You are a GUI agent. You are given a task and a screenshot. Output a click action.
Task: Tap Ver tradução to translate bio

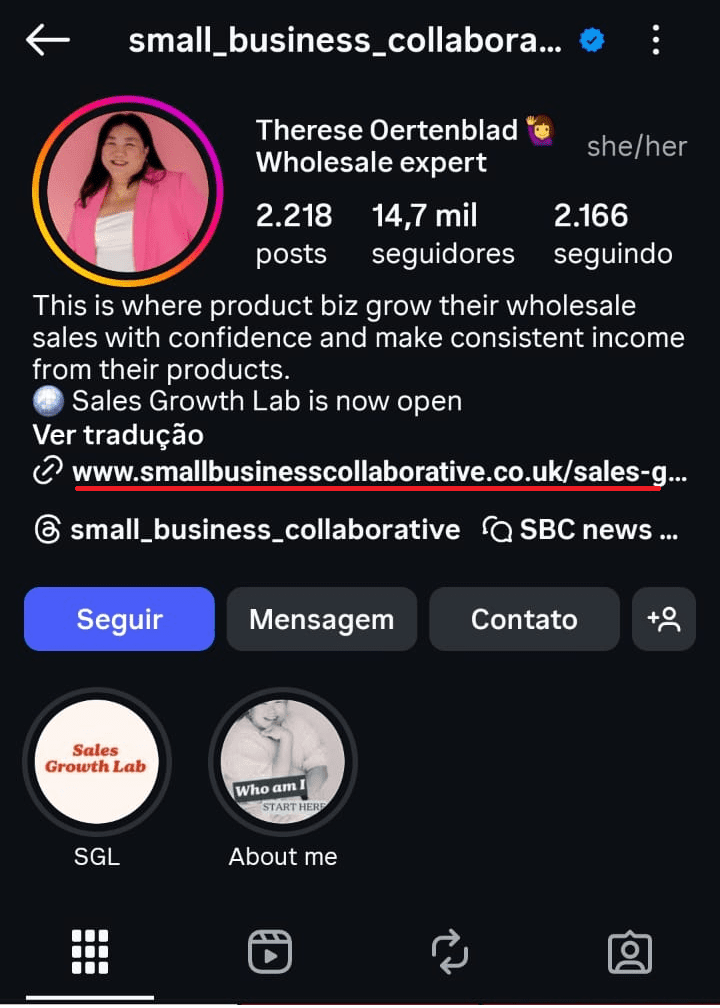118,436
